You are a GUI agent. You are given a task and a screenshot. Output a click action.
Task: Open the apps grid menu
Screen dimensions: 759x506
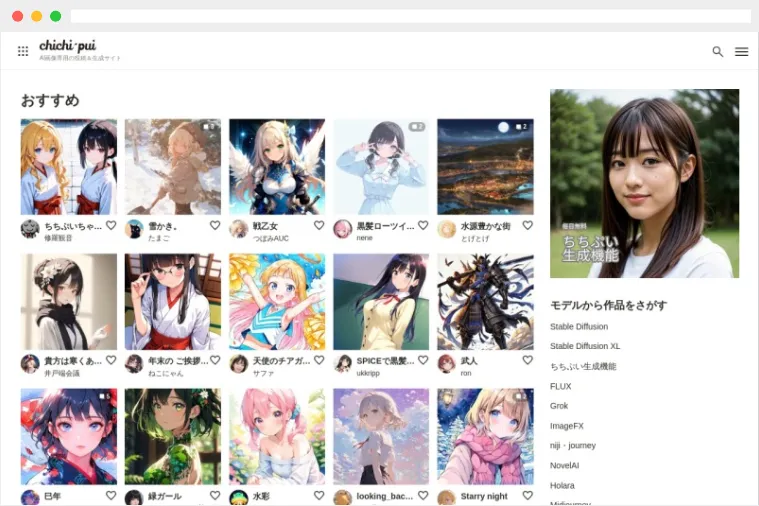click(x=23, y=51)
